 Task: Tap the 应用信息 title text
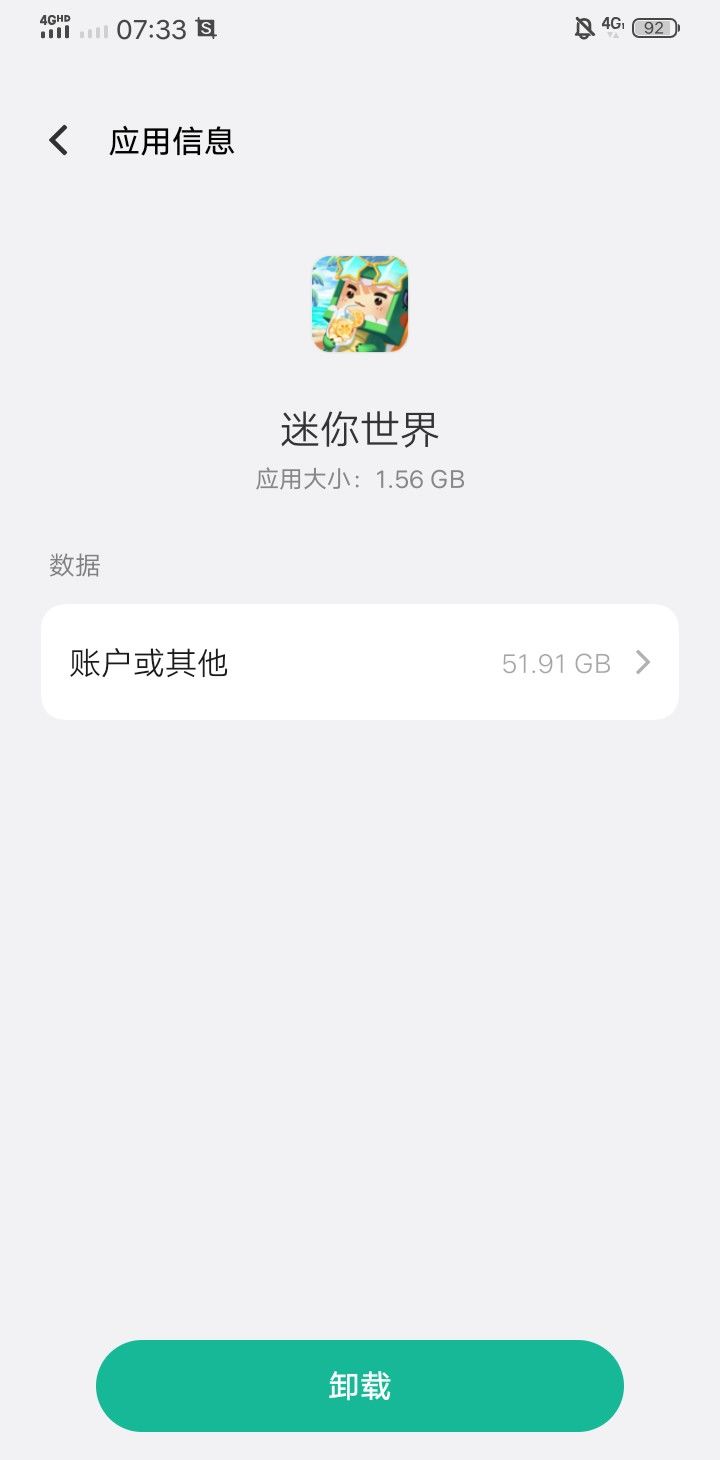click(172, 140)
